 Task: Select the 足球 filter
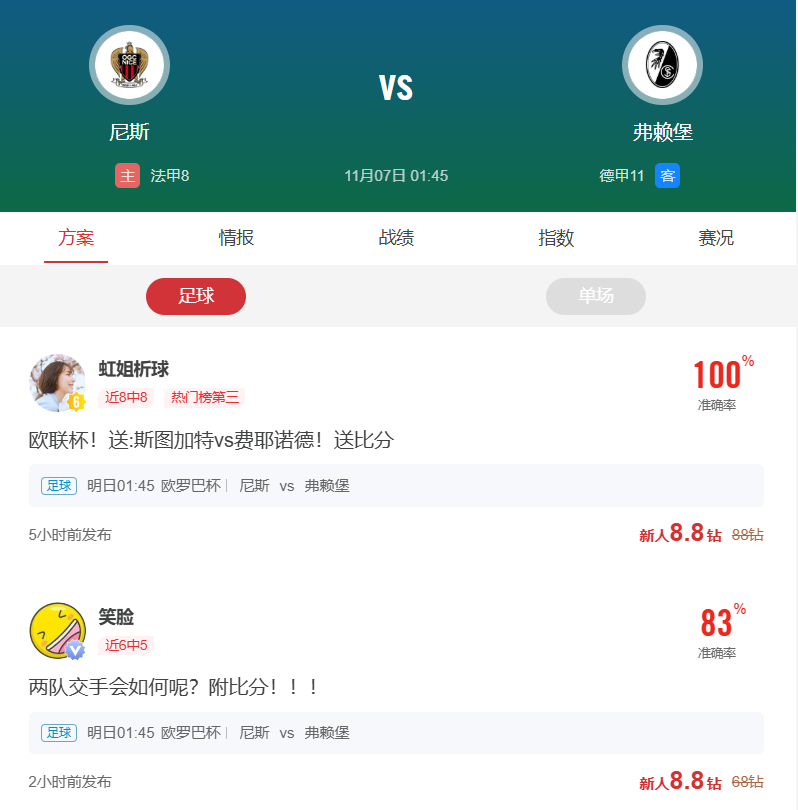pyautogui.click(x=196, y=296)
